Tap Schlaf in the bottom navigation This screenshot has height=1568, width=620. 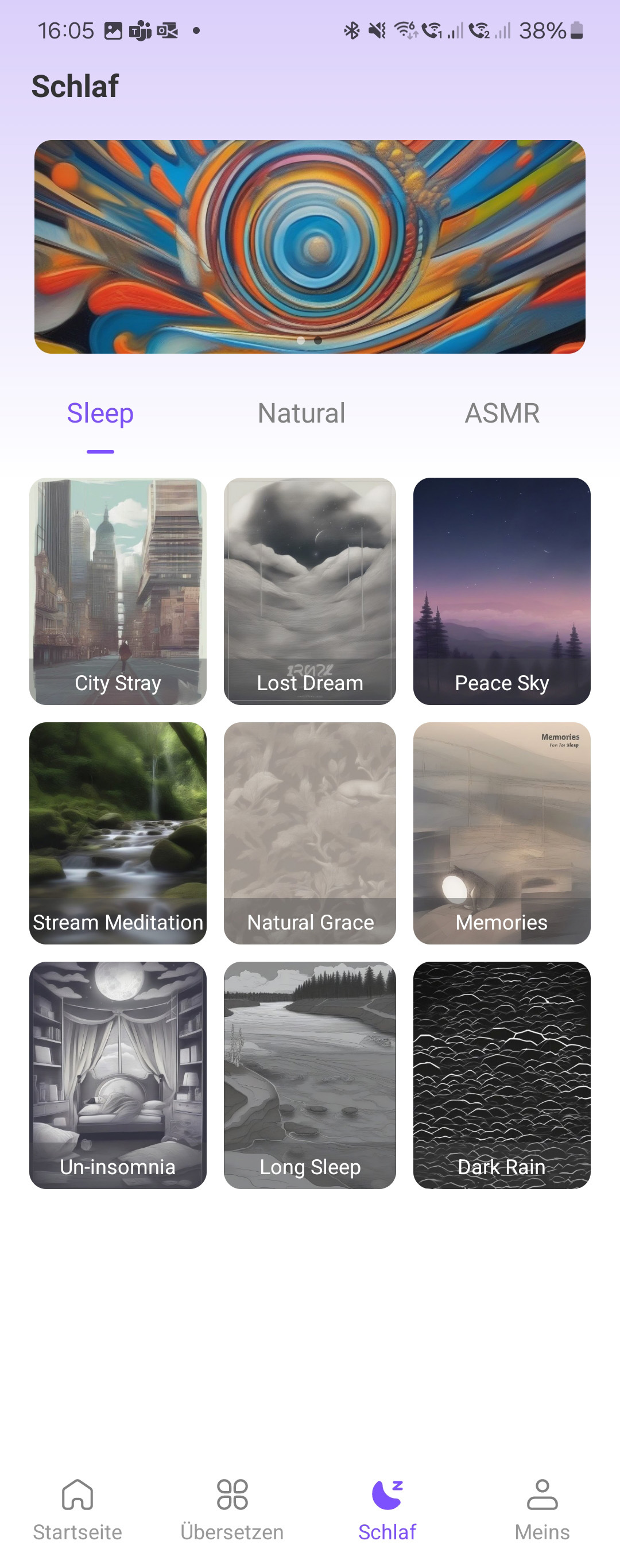pos(387,1508)
